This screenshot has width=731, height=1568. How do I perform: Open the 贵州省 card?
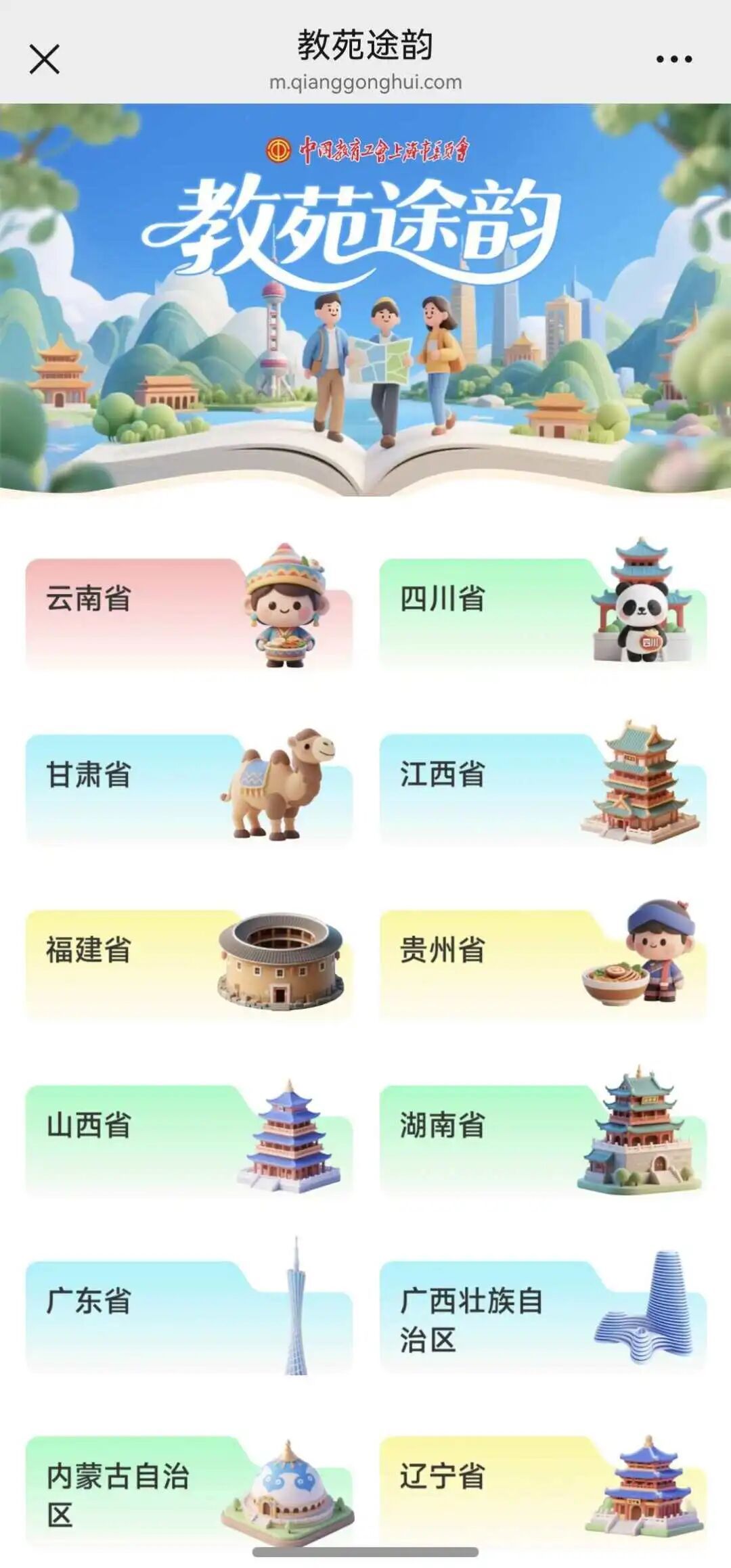[542, 964]
